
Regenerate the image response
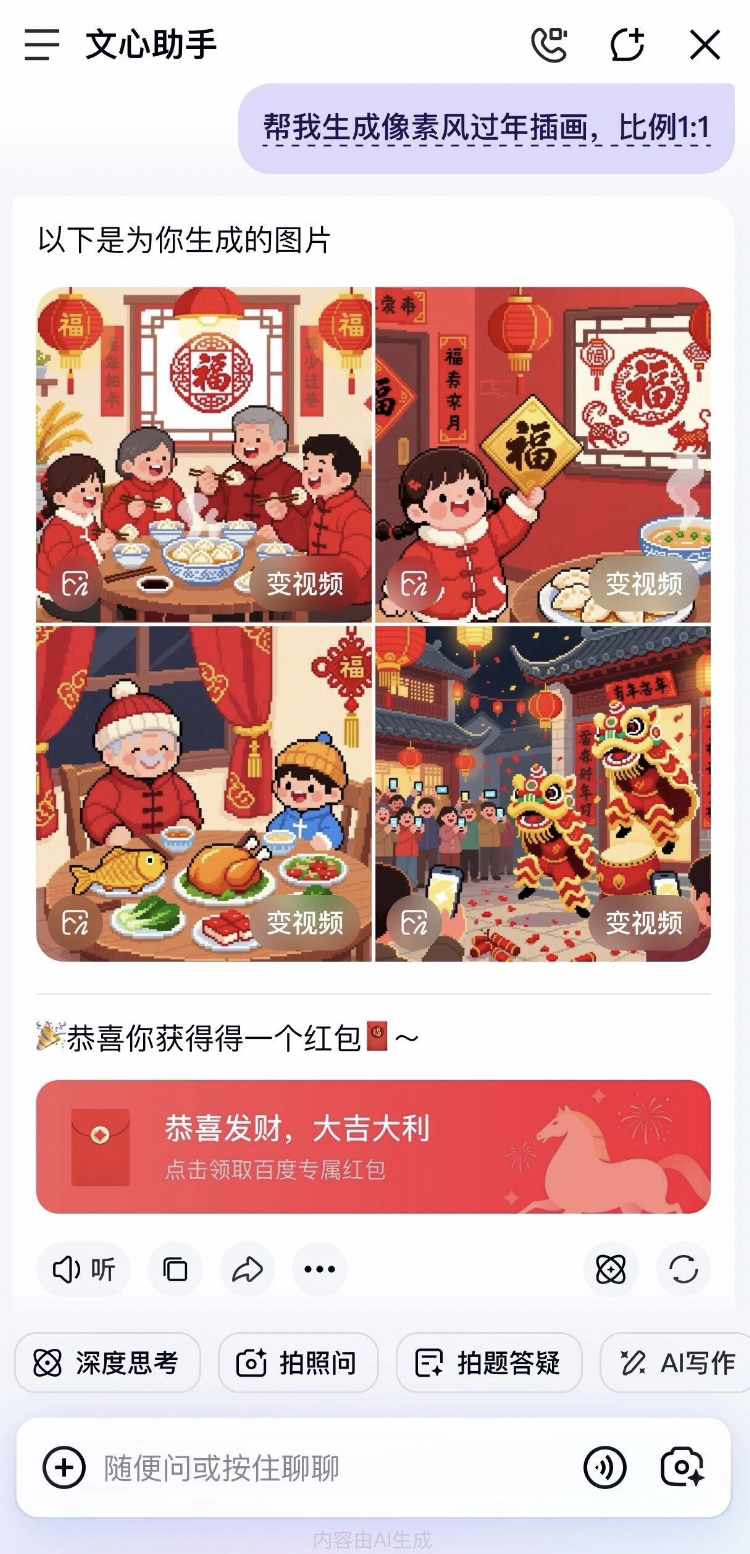[683, 1270]
